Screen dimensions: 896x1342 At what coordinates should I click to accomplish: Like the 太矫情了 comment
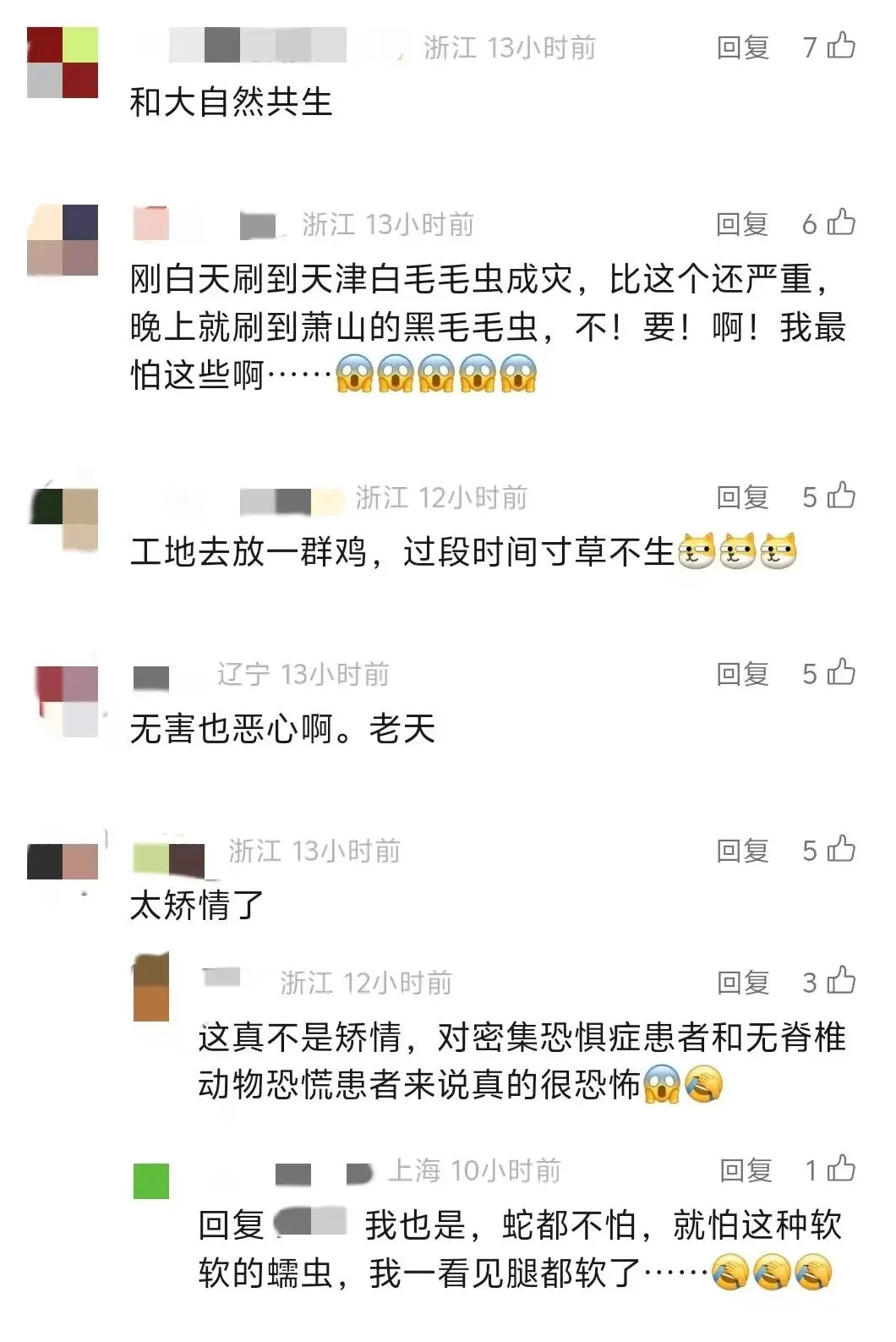(840, 849)
